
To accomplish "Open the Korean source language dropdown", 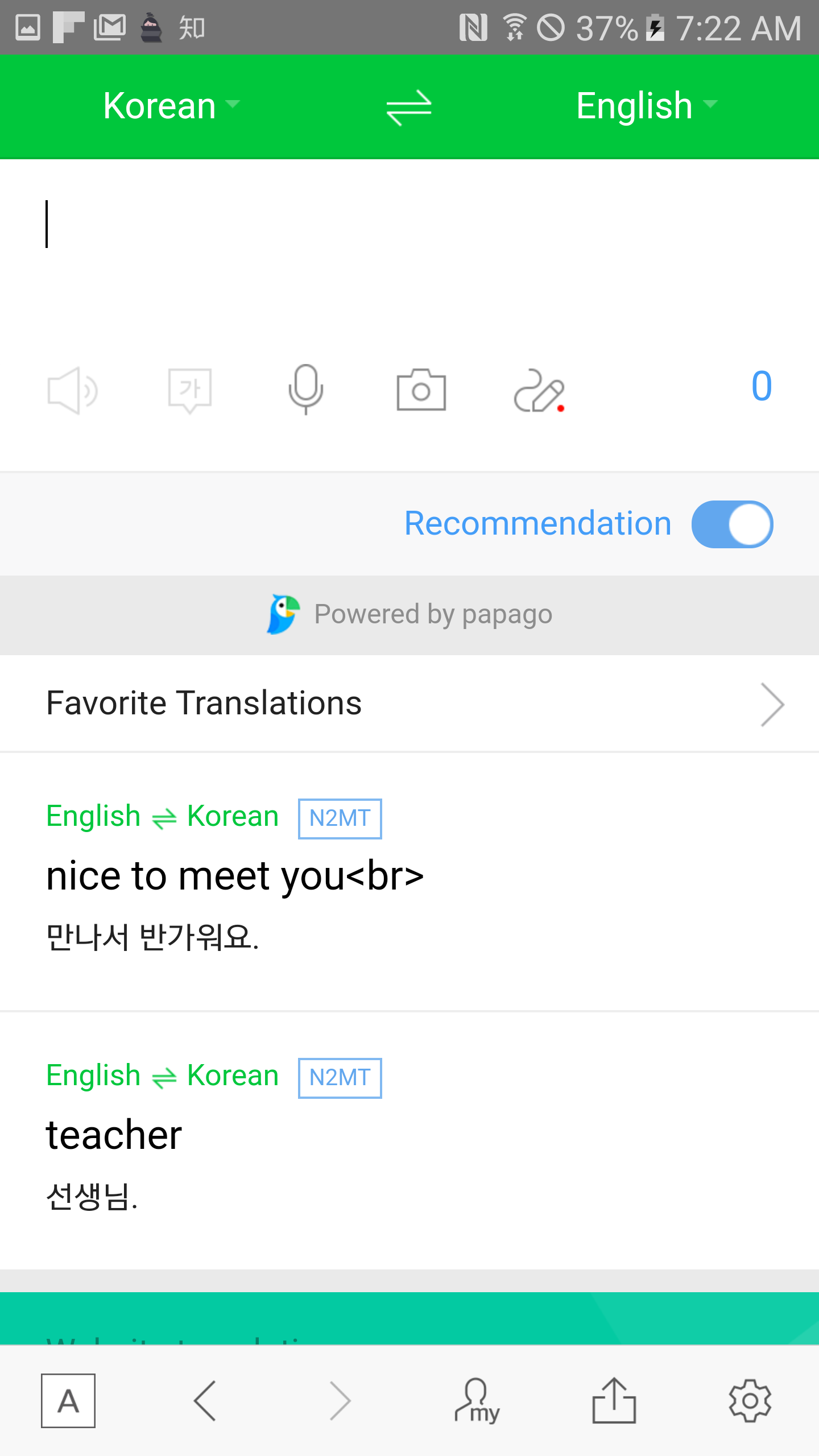I will point(171,106).
